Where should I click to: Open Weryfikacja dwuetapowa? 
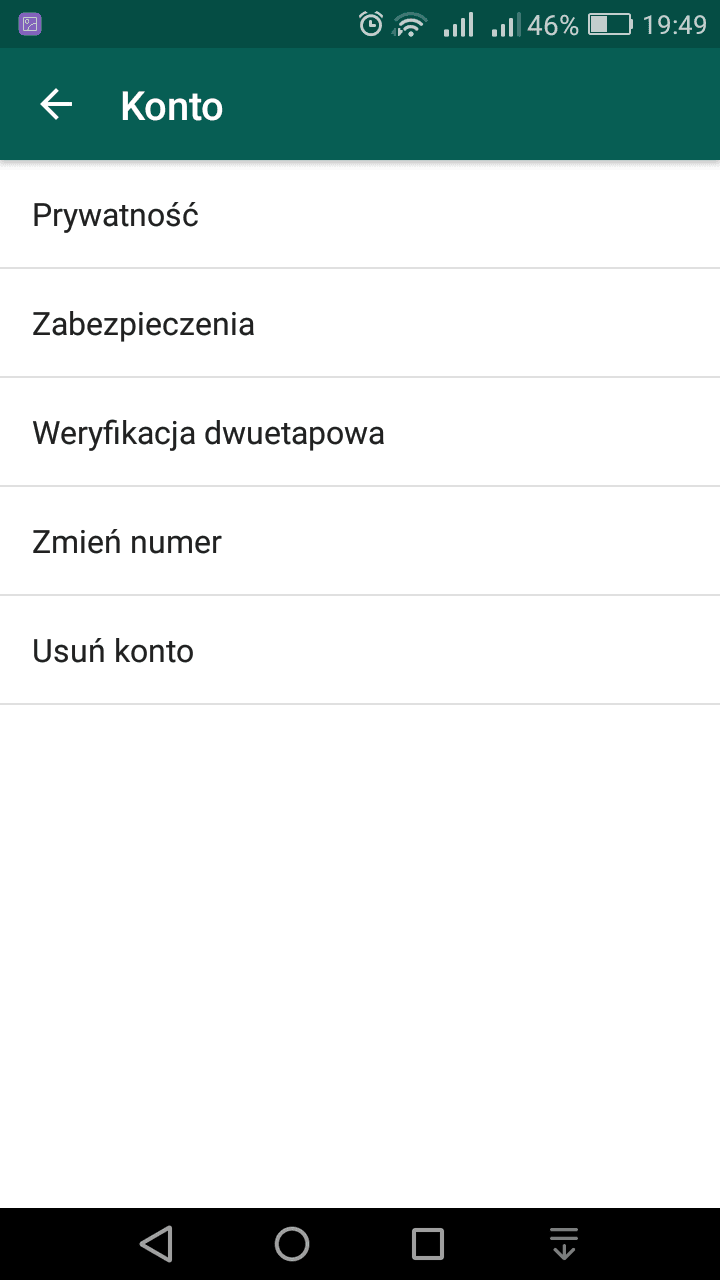360,432
